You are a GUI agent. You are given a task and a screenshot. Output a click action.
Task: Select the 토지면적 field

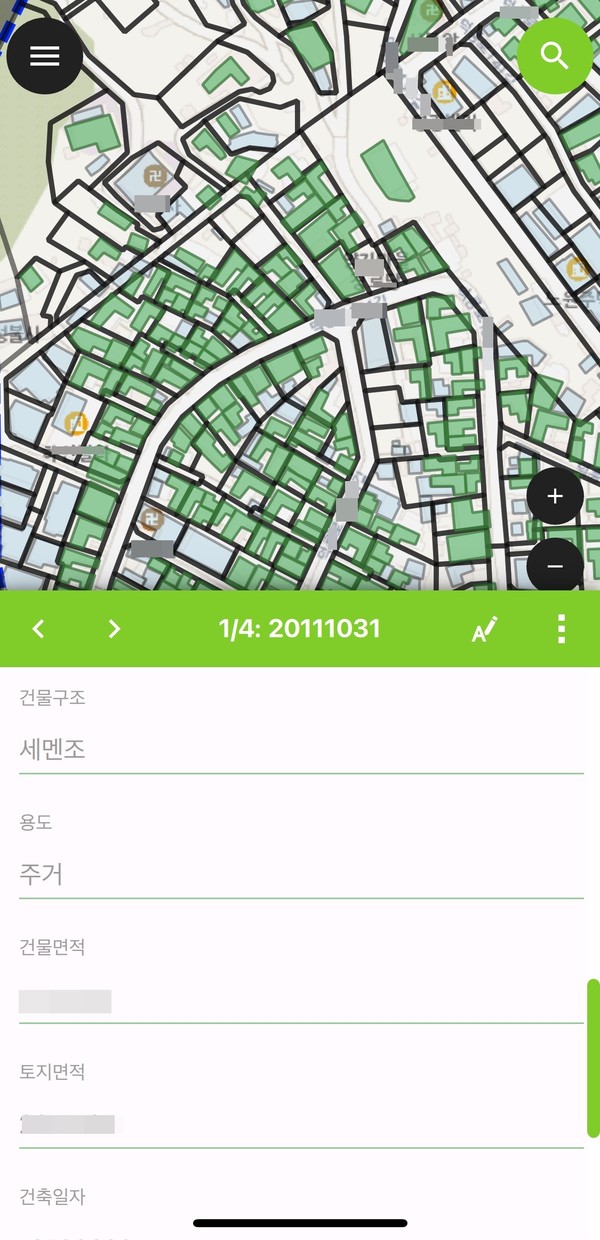(300, 1125)
